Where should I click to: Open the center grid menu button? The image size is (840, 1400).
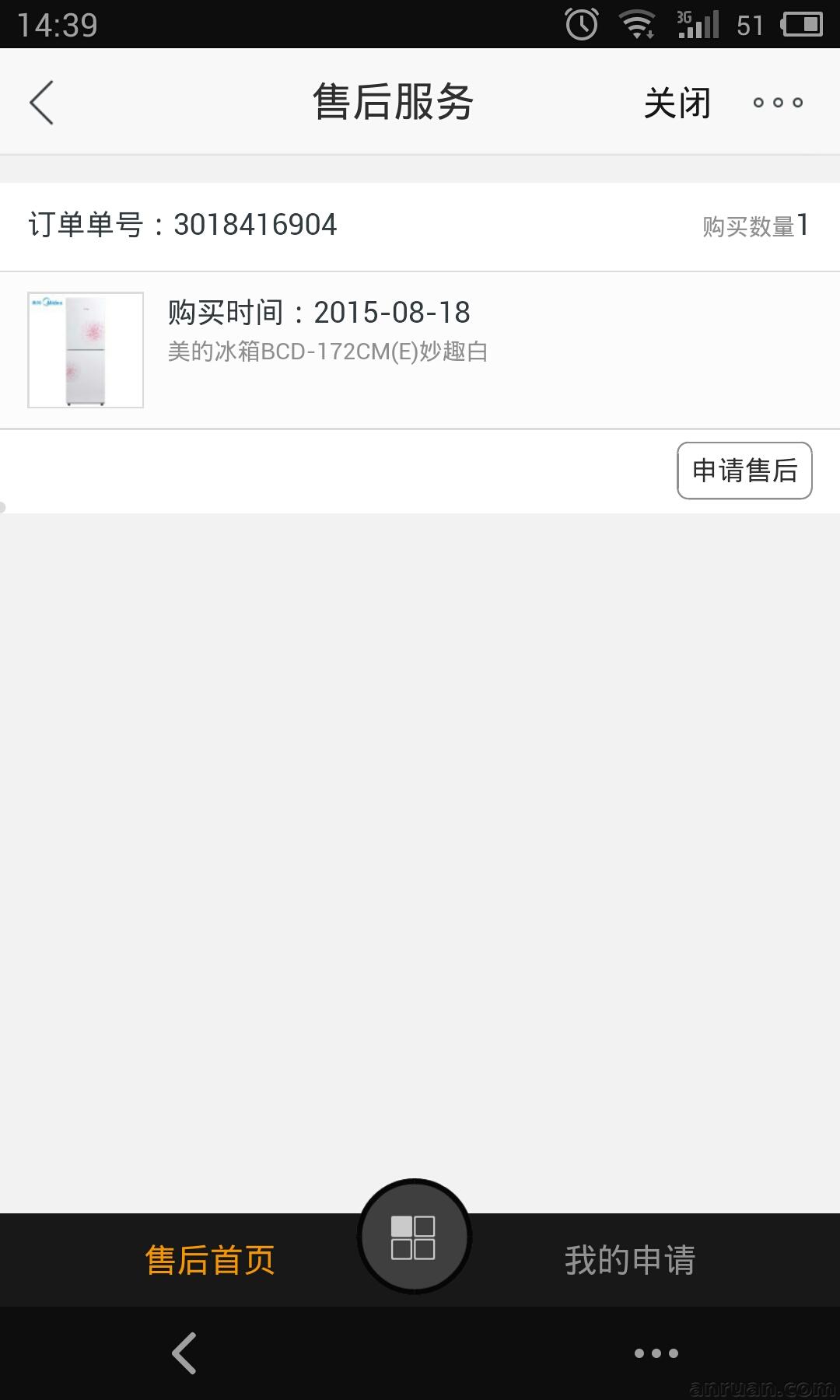tap(414, 1237)
